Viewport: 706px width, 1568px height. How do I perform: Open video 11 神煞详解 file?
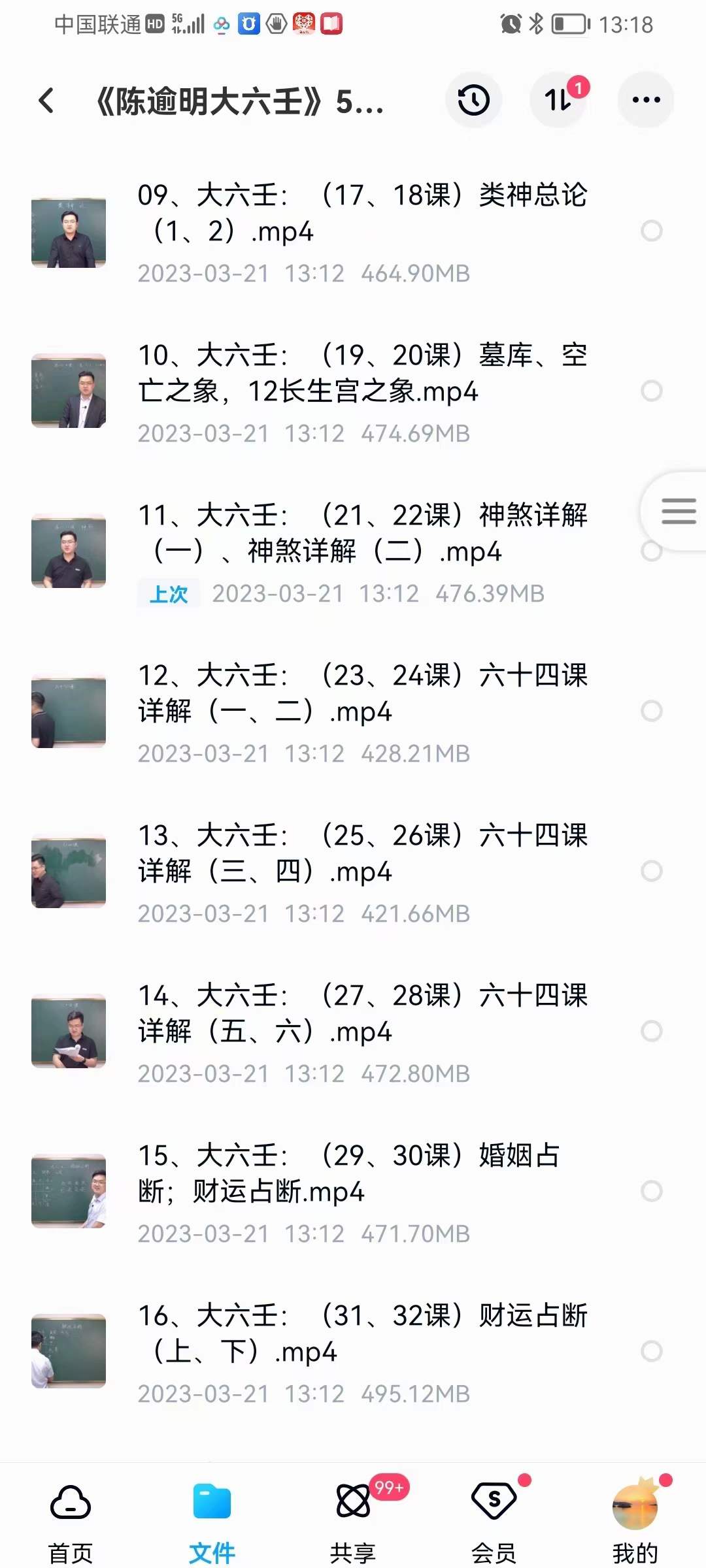(x=361, y=534)
